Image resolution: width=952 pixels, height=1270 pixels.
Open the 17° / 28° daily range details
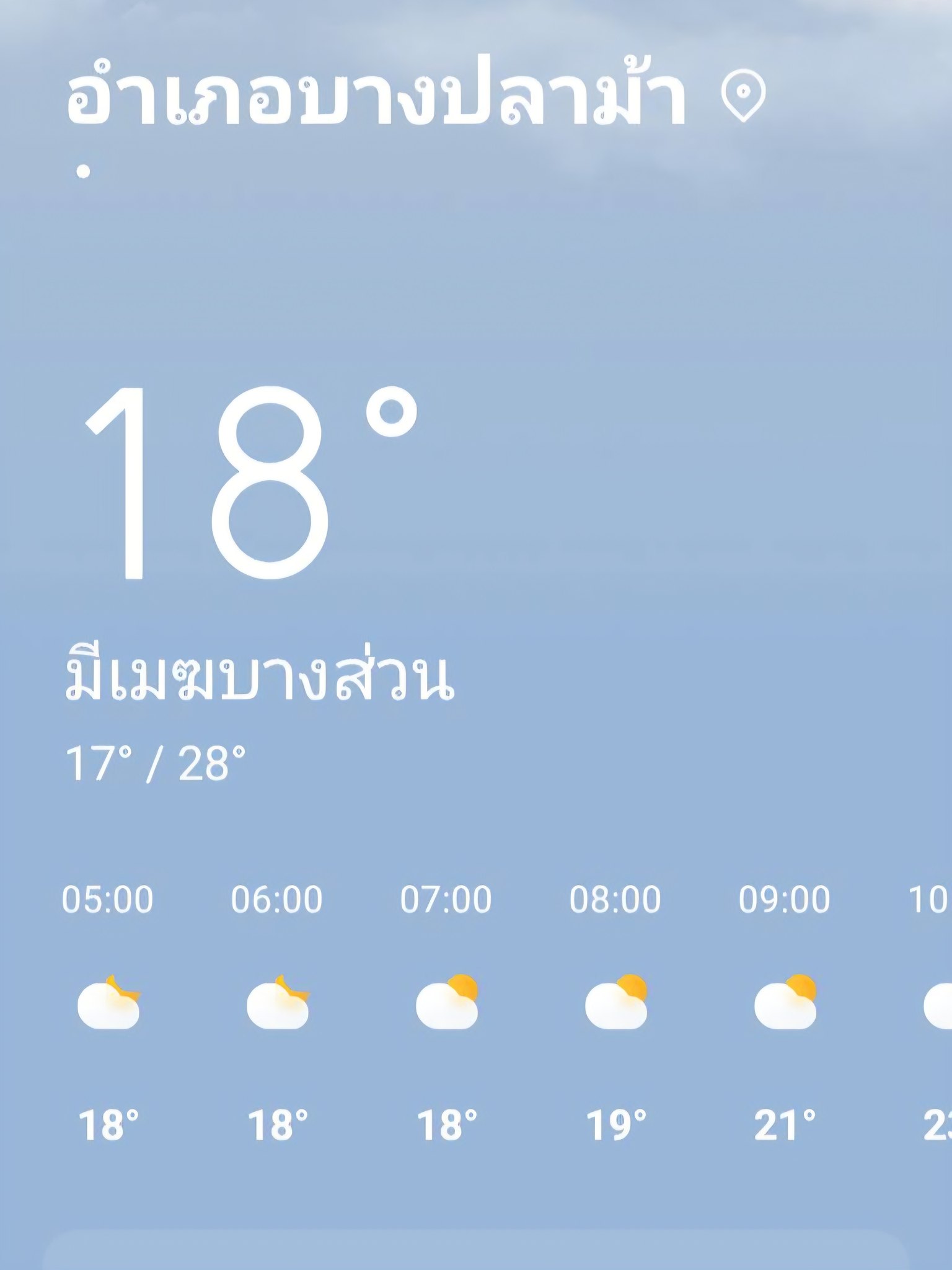point(155,763)
